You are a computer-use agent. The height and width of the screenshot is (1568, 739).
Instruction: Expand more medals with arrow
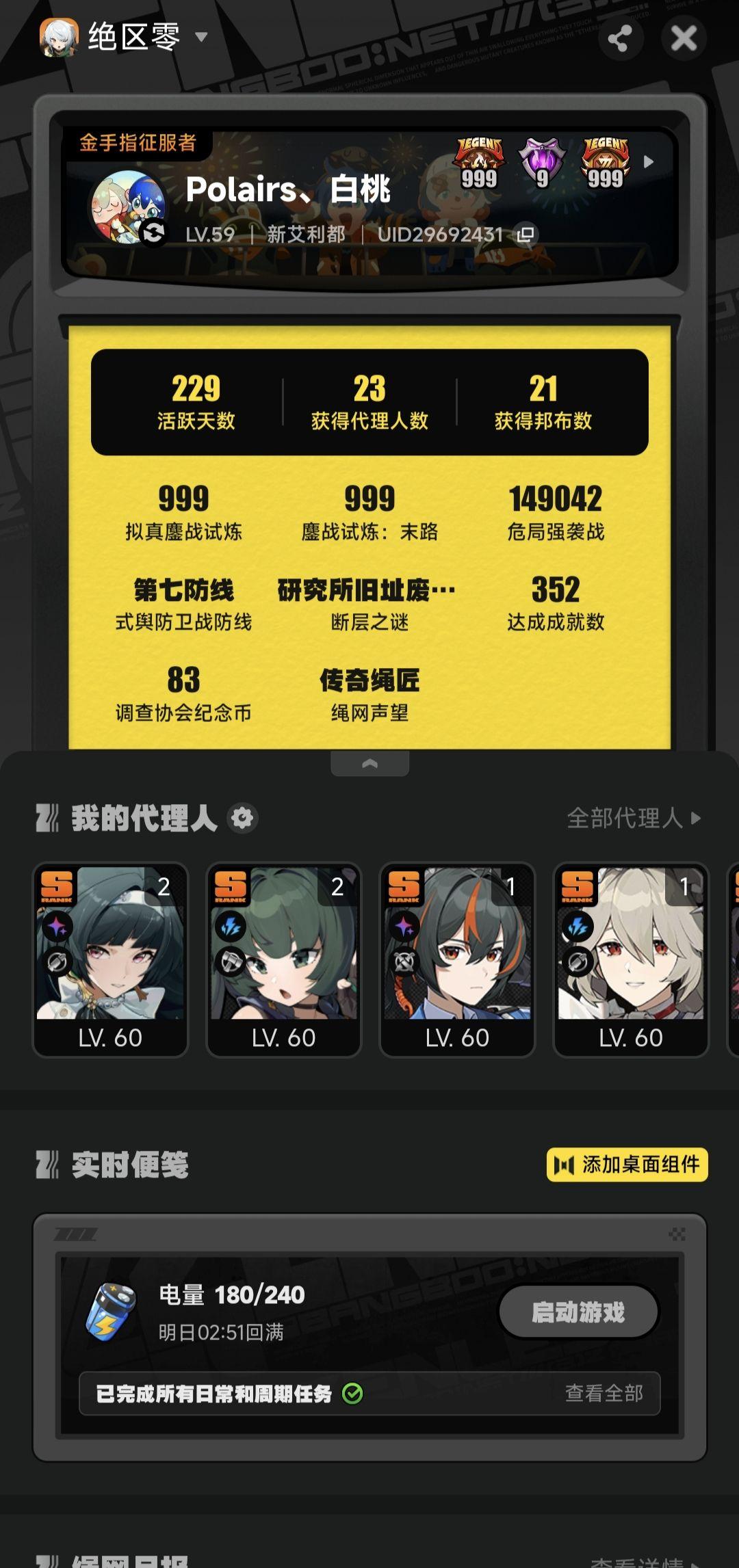click(649, 162)
